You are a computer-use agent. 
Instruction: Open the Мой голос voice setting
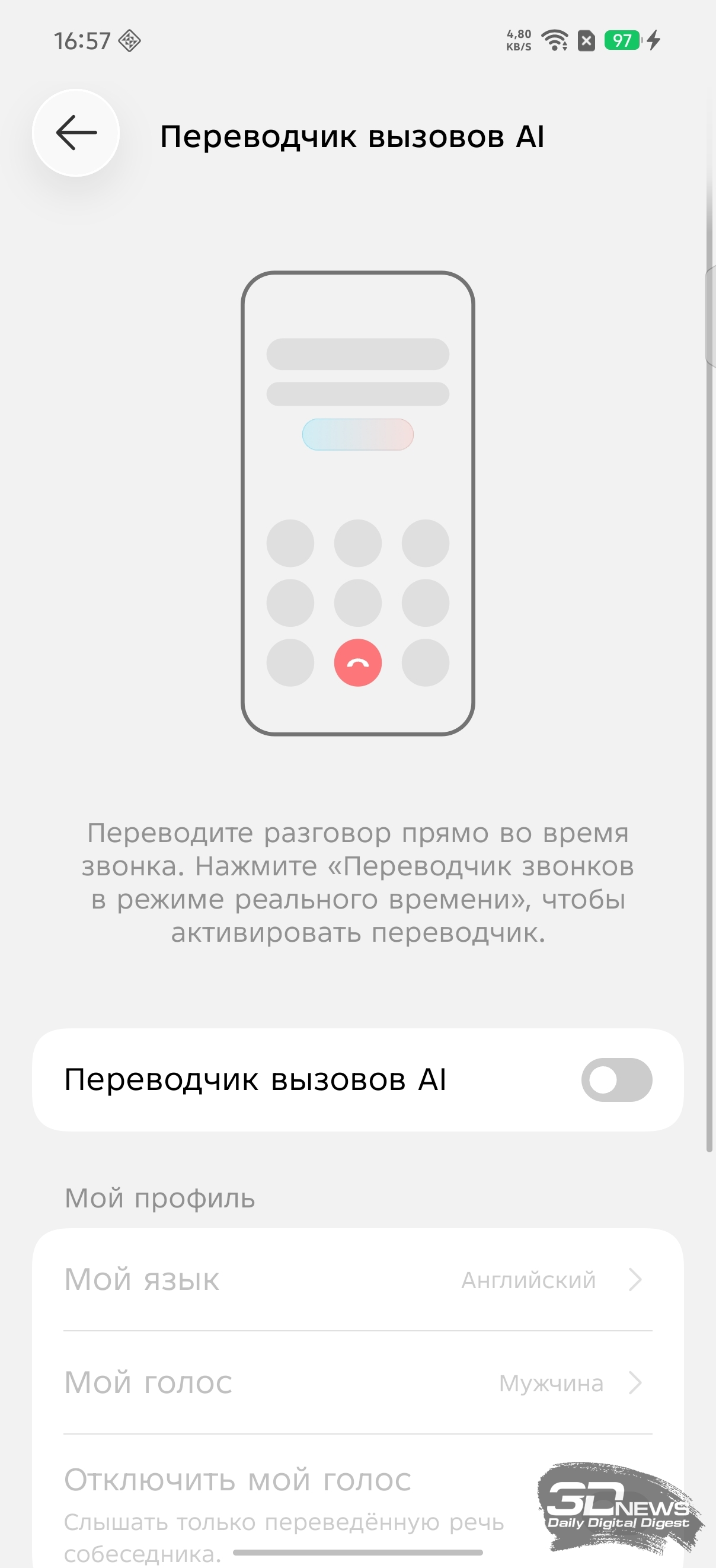tap(357, 1383)
